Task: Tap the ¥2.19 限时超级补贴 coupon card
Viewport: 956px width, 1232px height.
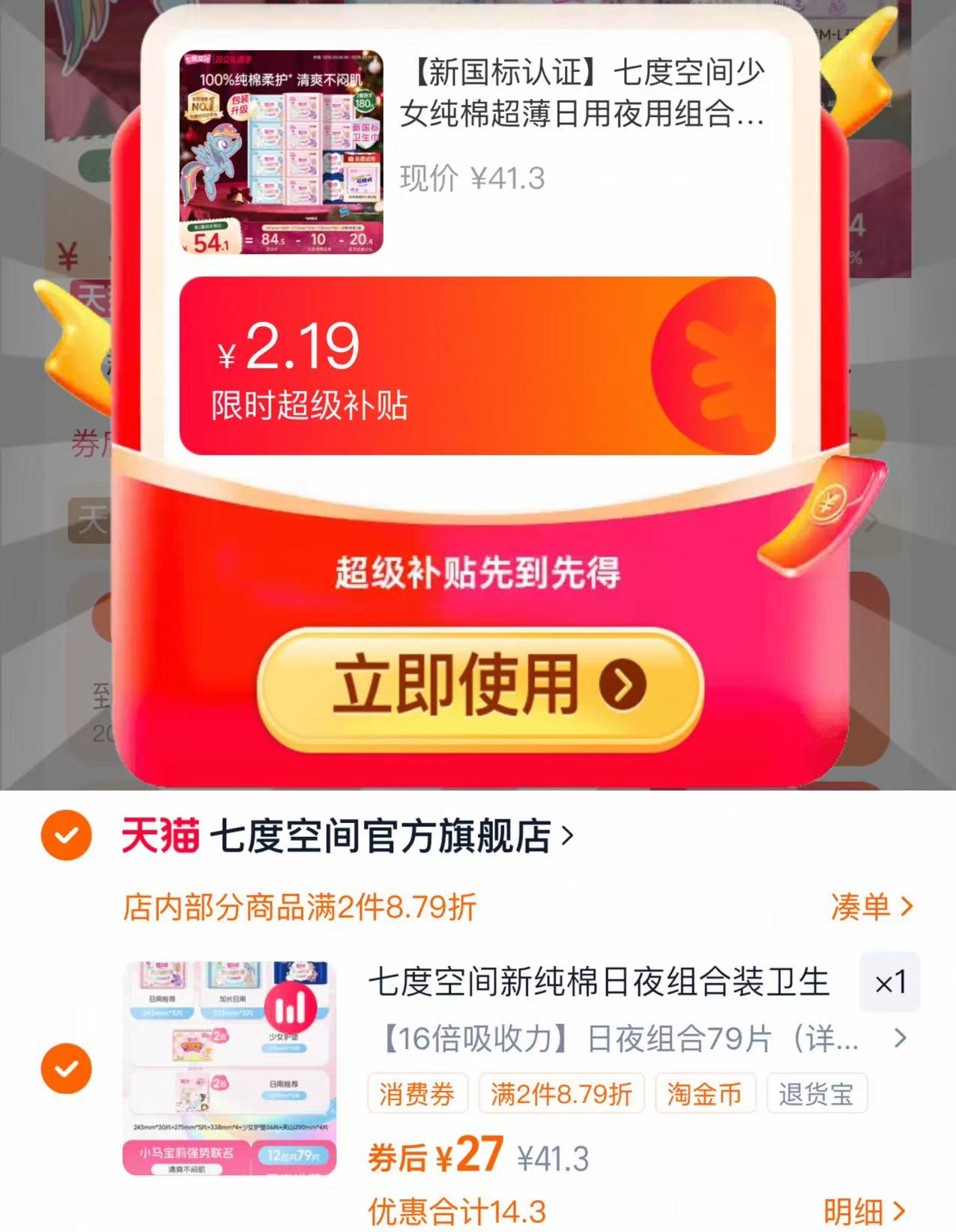Action: 477,367
